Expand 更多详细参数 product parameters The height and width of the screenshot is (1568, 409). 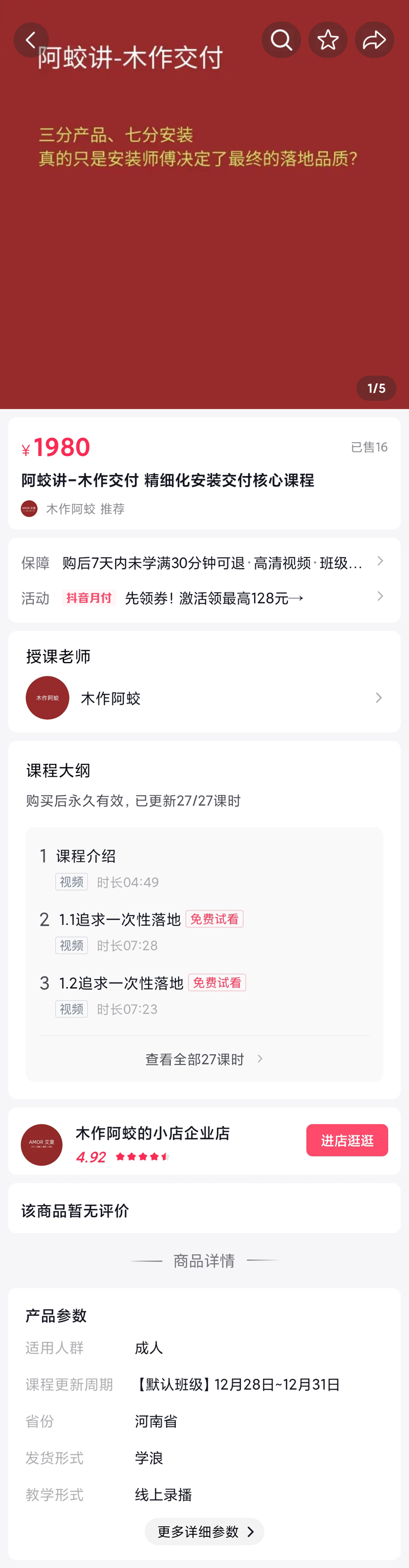[204, 1532]
